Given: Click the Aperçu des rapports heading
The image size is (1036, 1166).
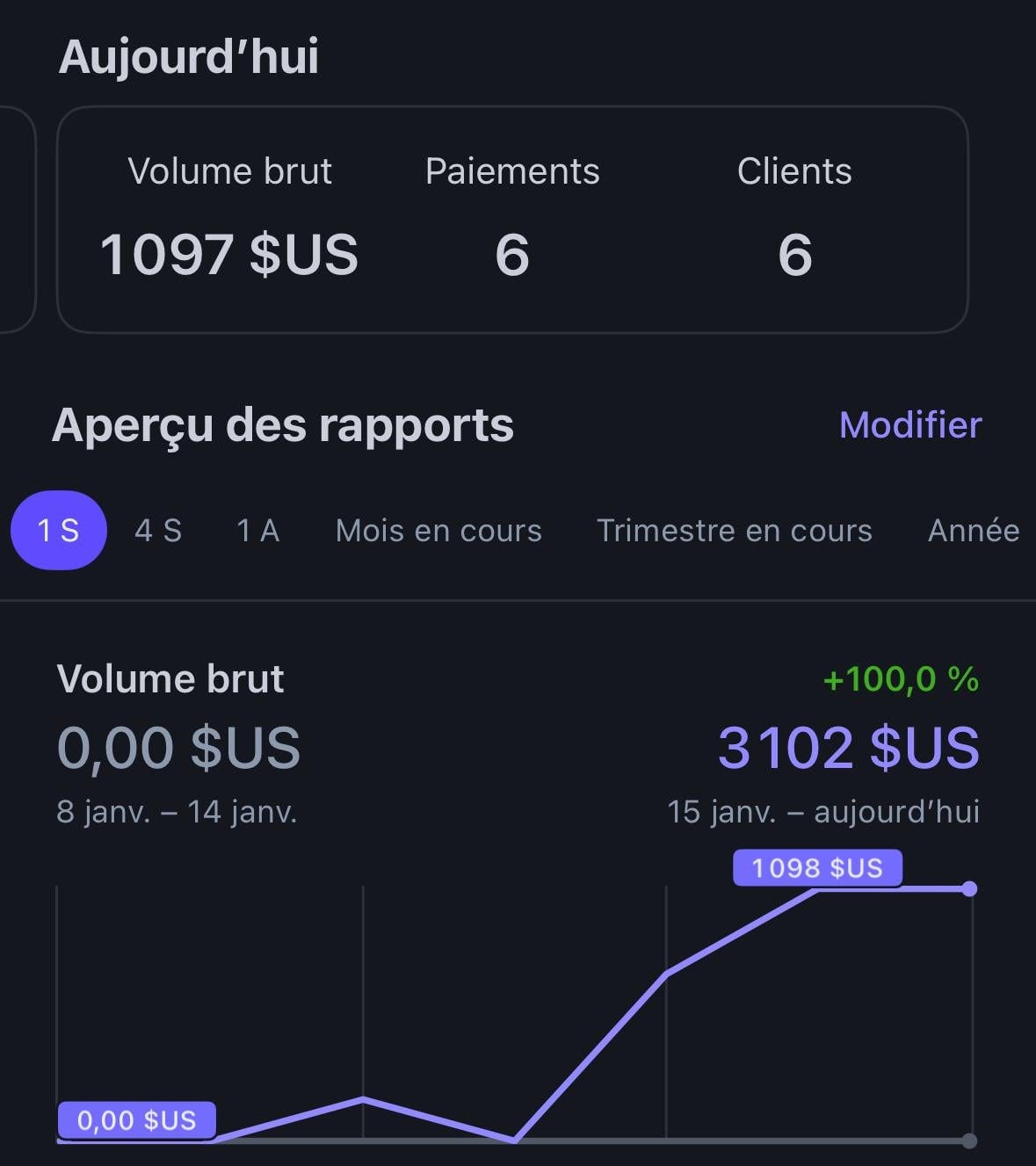Looking at the screenshot, I should point(283,425).
